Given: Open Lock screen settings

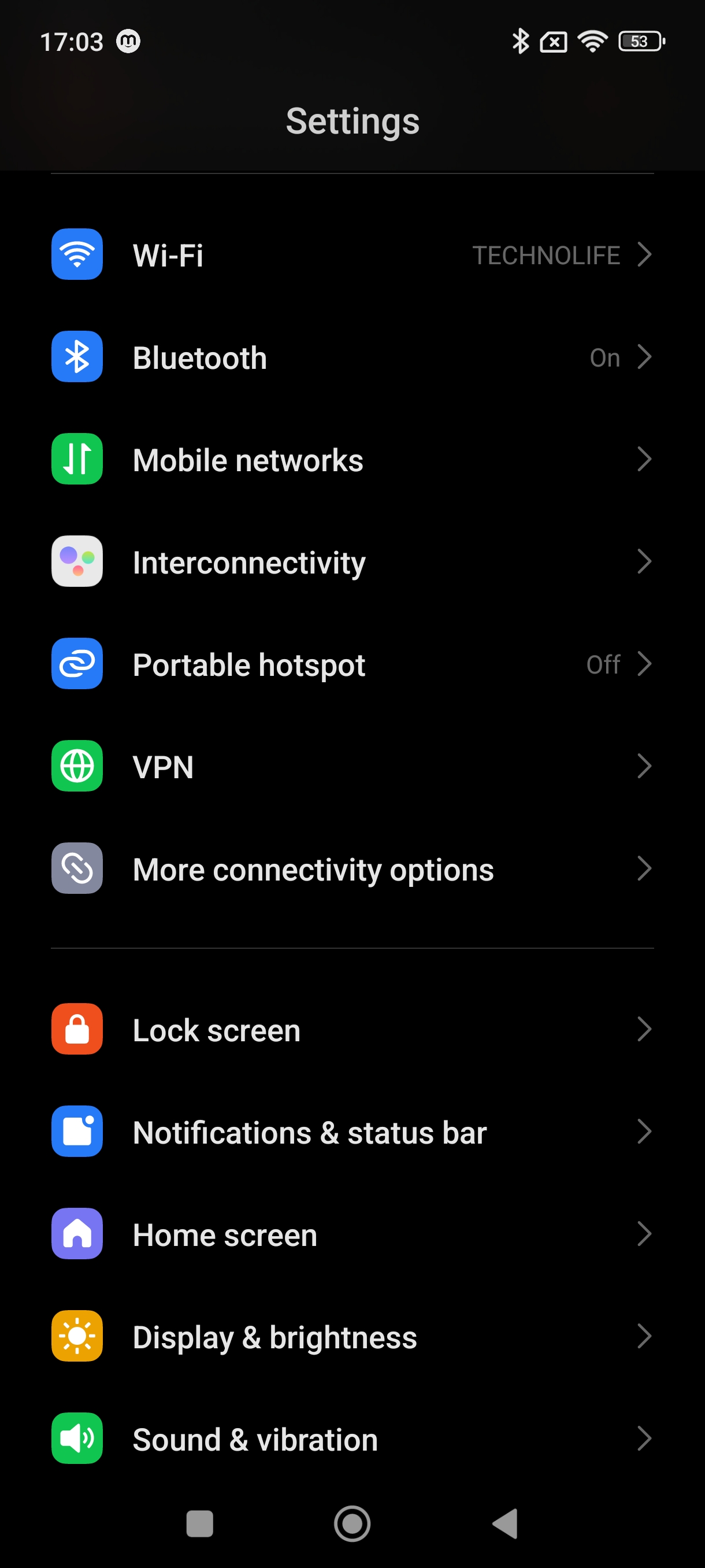Looking at the screenshot, I should [x=351, y=1029].
